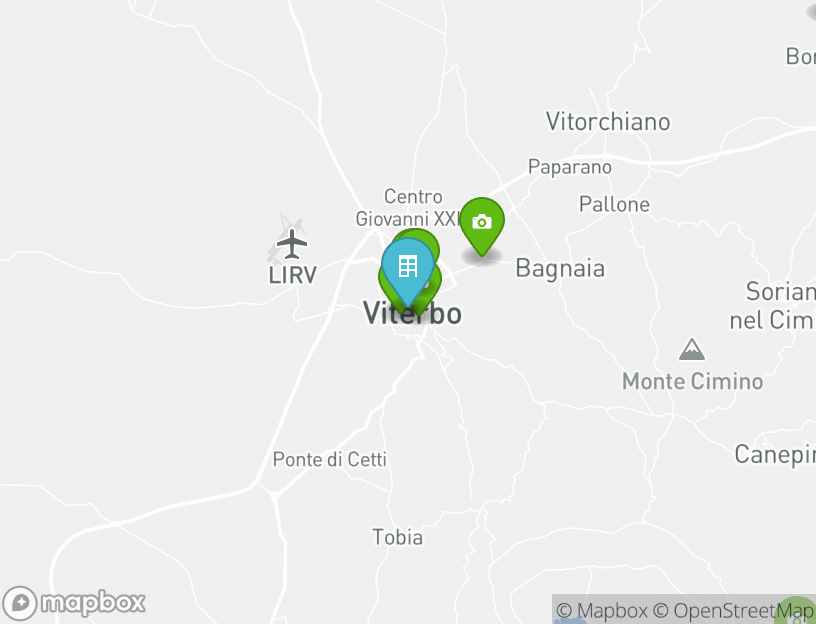Select the blue building marker in Viterbo

click(x=407, y=267)
